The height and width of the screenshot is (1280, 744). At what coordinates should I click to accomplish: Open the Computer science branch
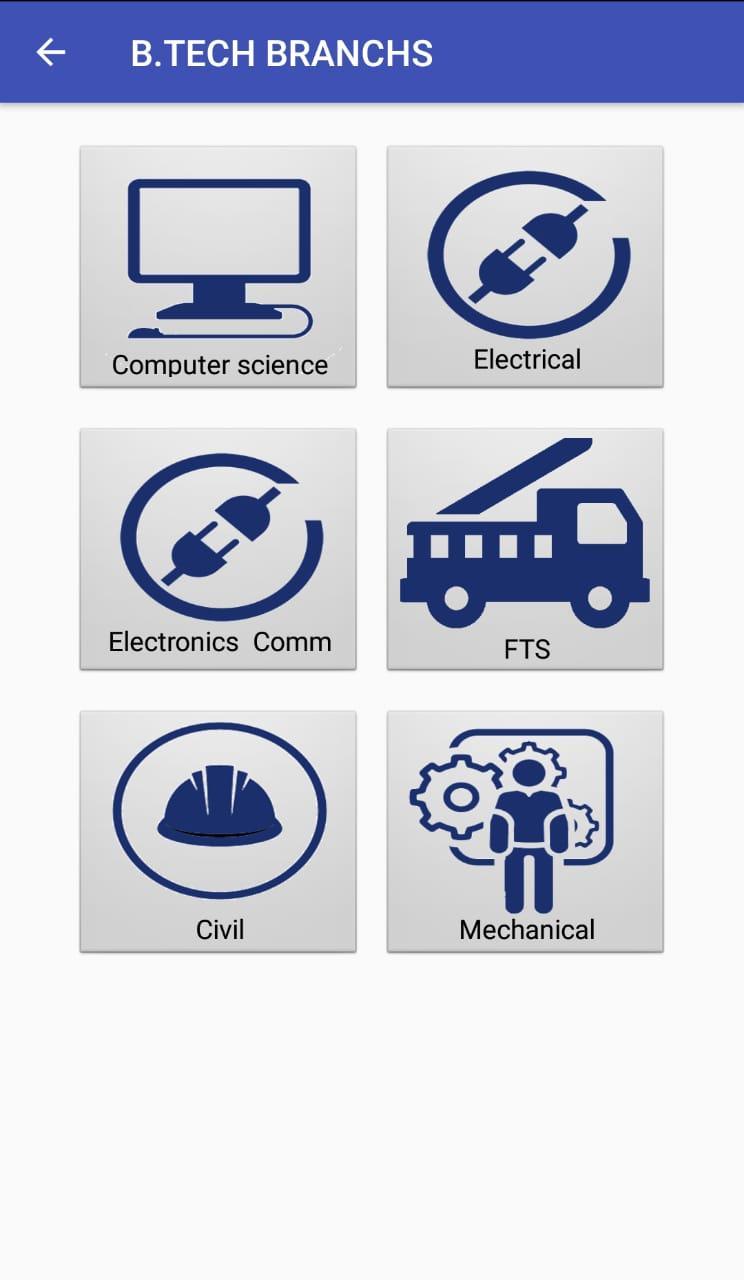coord(218,266)
